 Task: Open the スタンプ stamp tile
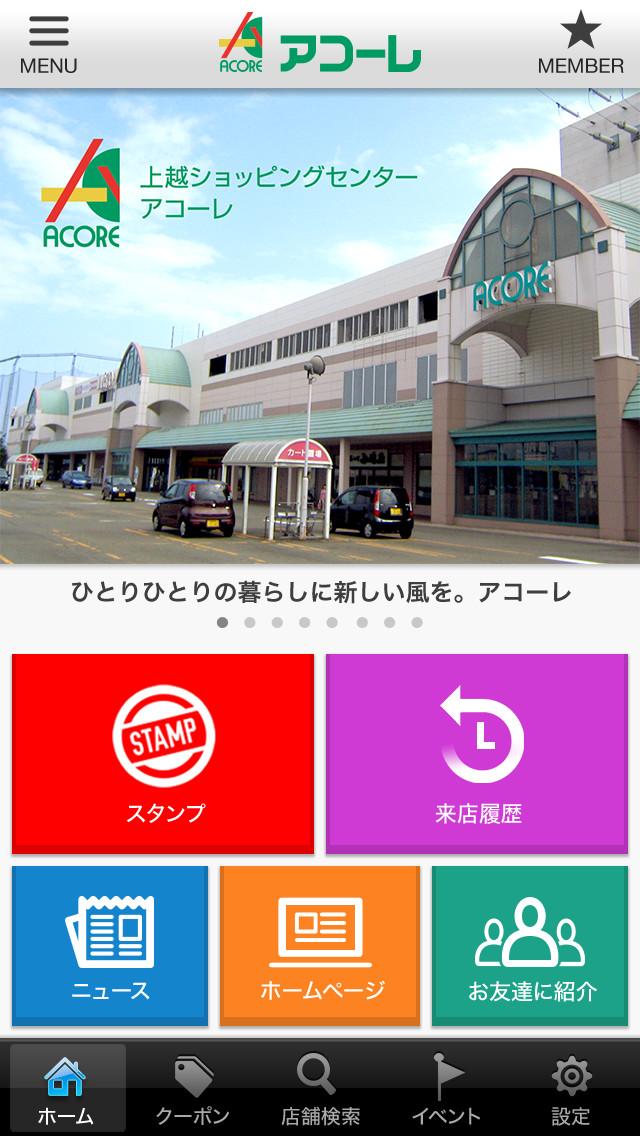pyautogui.click(x=163, y=753)
